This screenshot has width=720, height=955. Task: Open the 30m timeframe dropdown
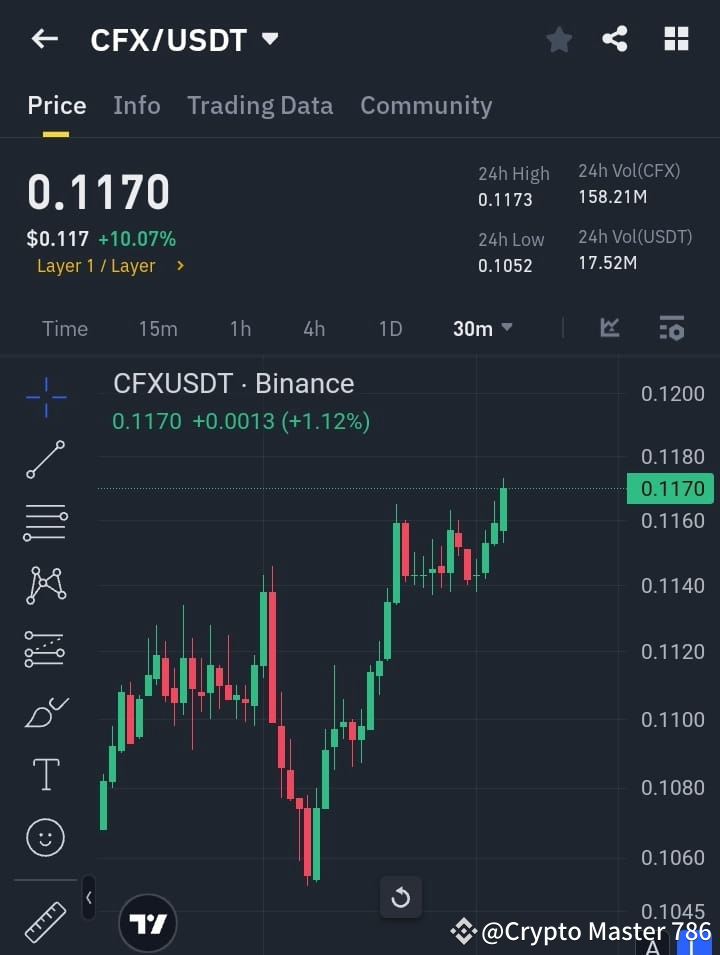(x=482, y=328)
